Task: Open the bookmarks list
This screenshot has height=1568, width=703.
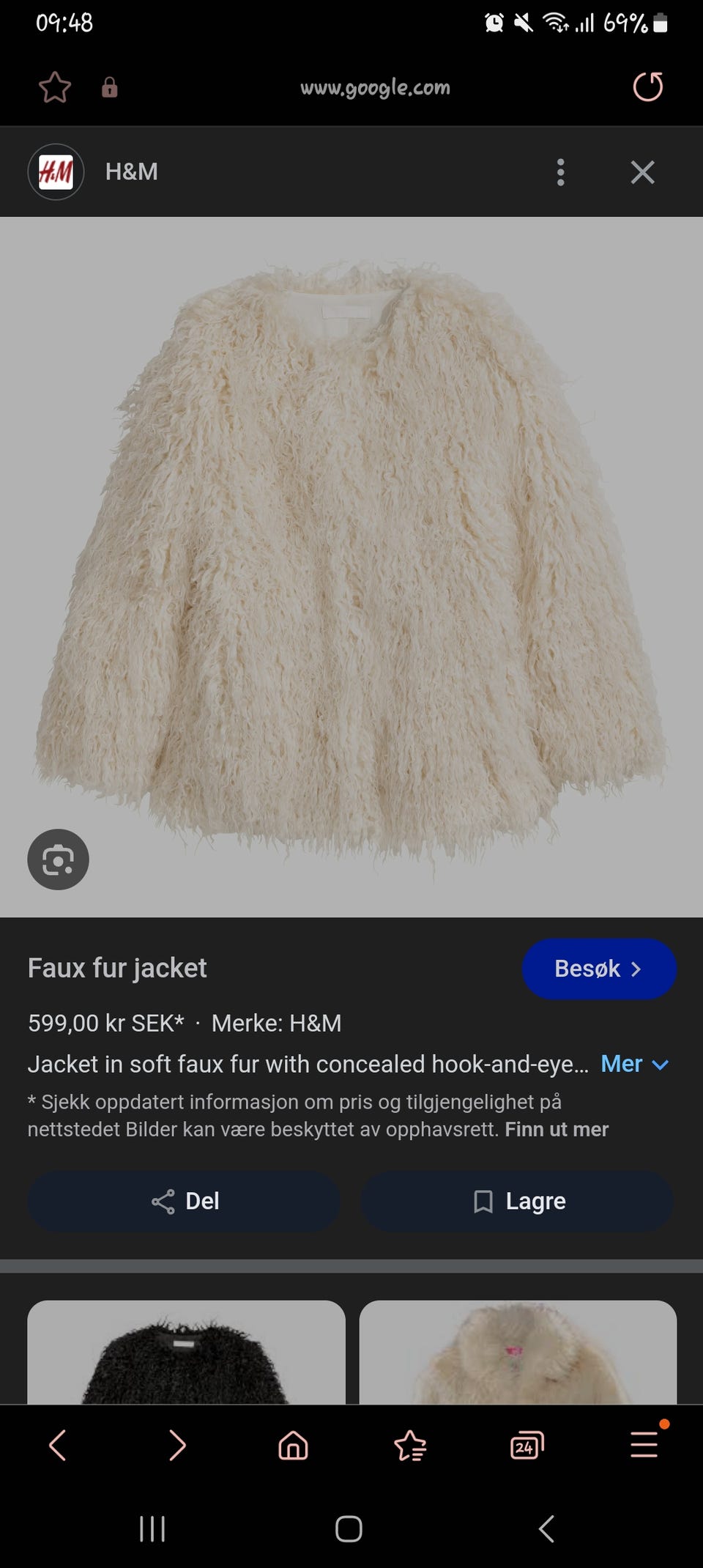Action: [410, 1445]
